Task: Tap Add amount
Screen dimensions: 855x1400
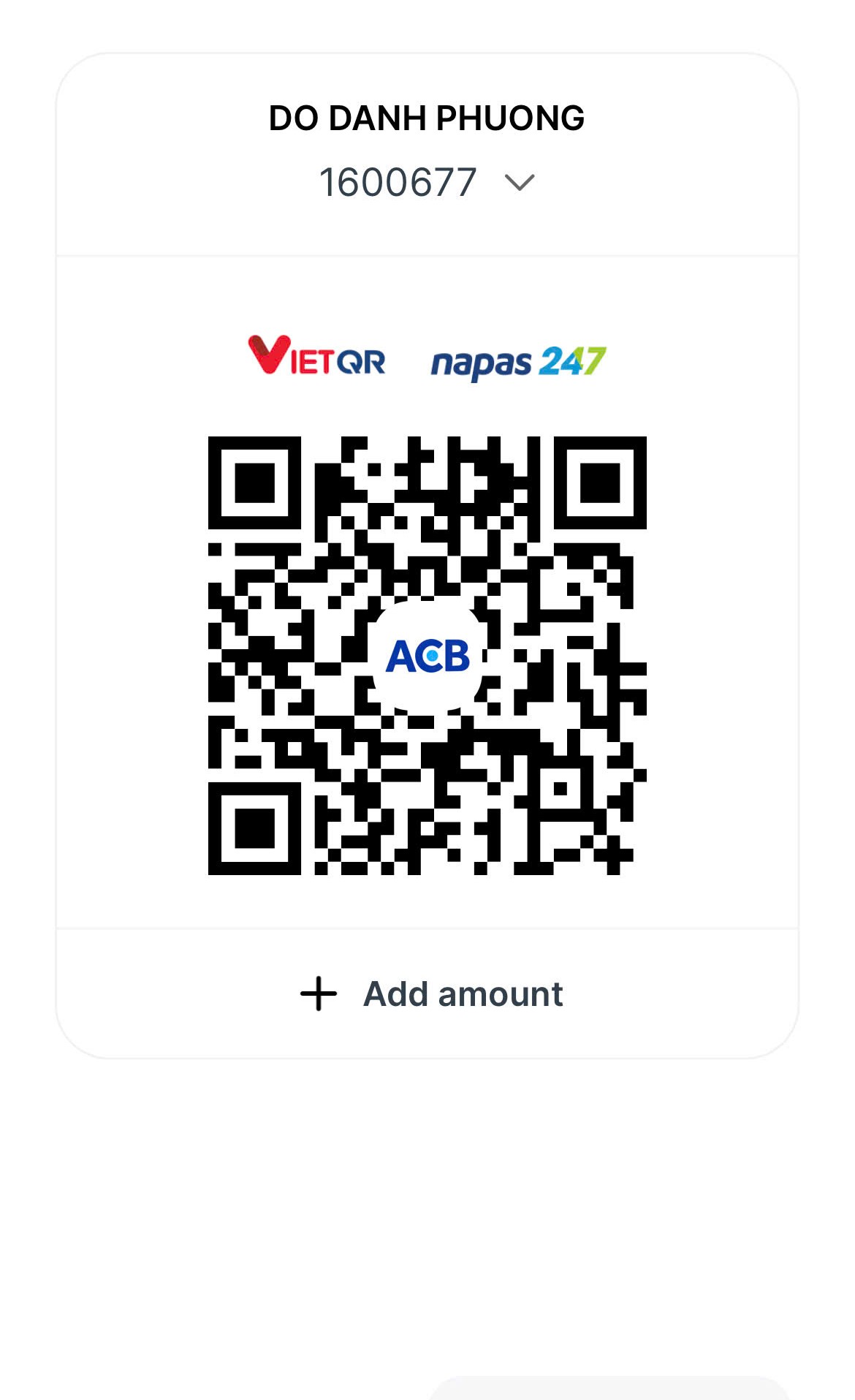Action: click(431, 994)
